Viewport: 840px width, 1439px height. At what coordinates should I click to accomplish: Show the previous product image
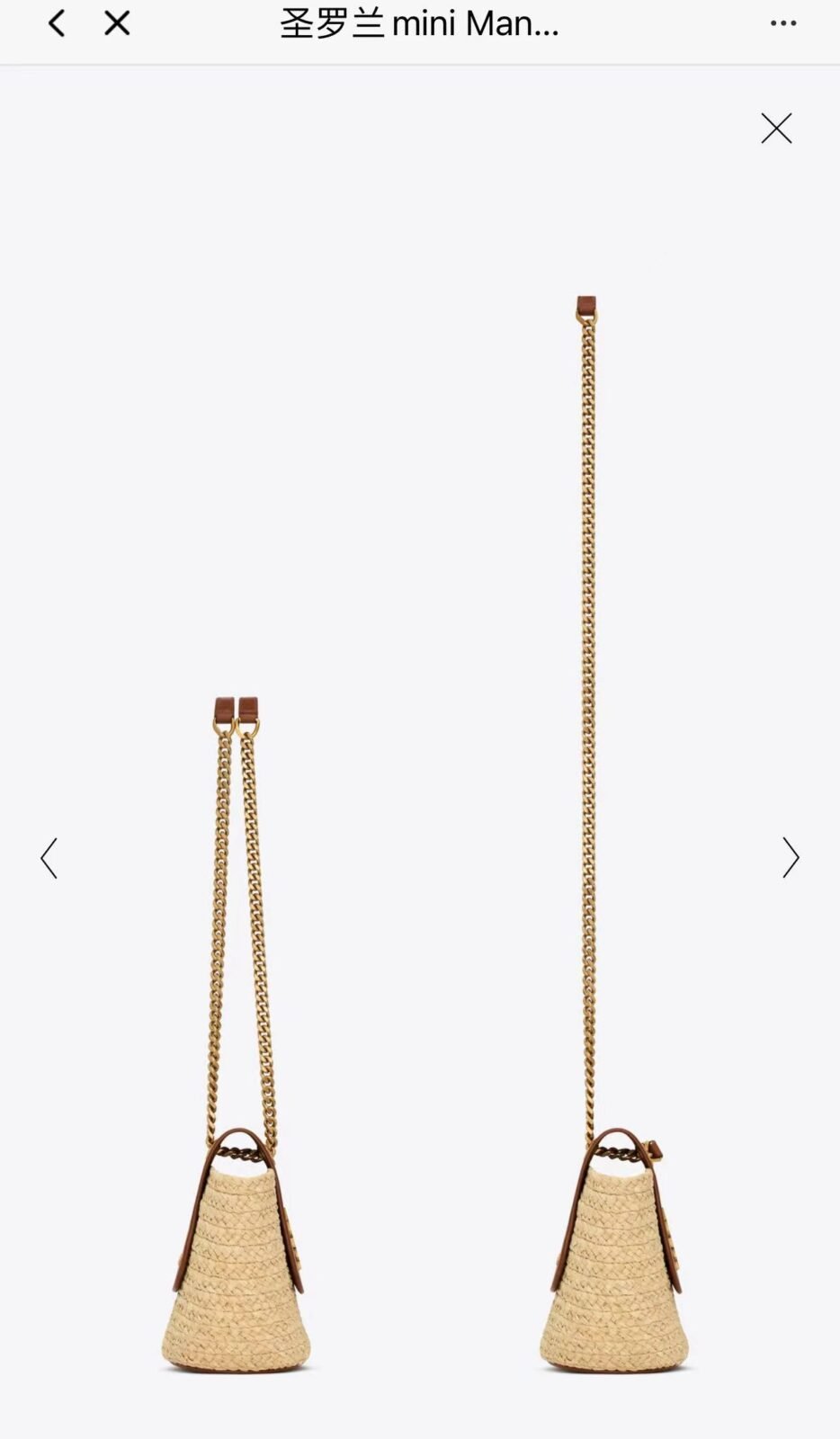(x=49, y=858)
